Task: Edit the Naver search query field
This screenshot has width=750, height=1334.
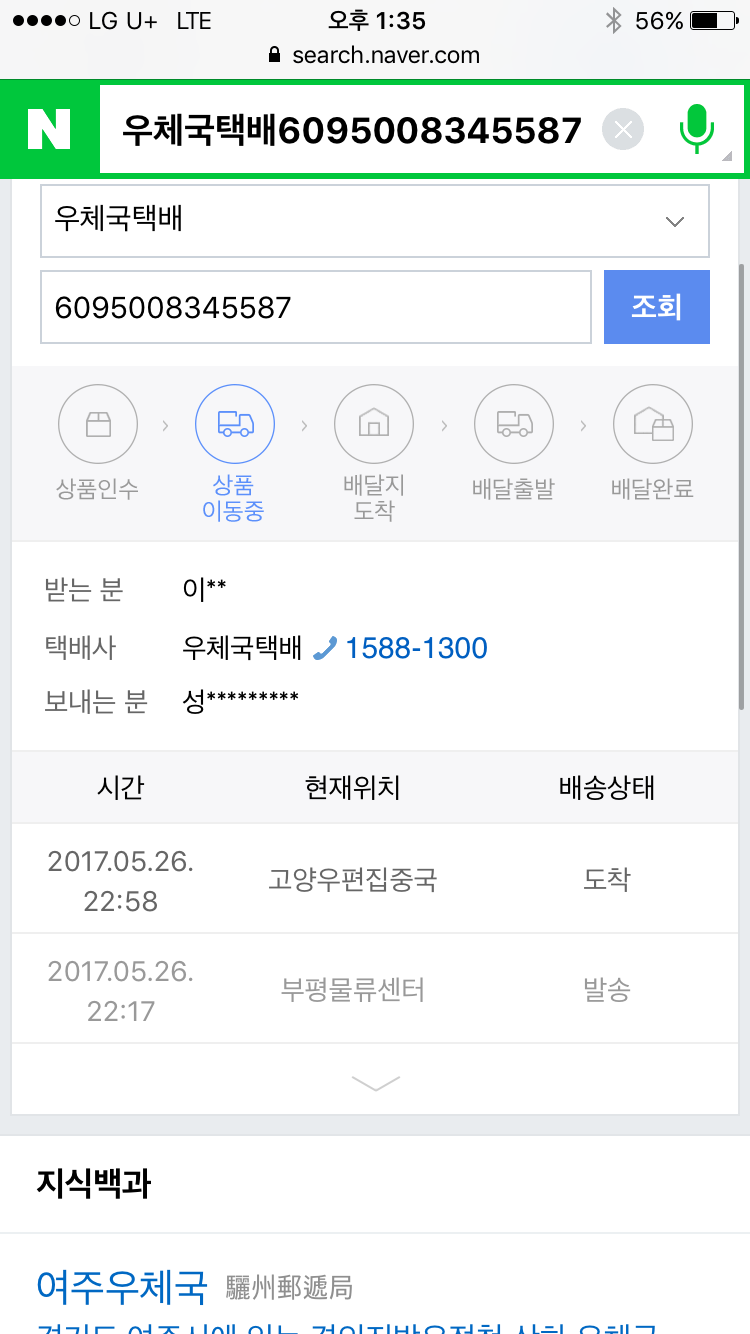Action: click(x=351, y=130)
